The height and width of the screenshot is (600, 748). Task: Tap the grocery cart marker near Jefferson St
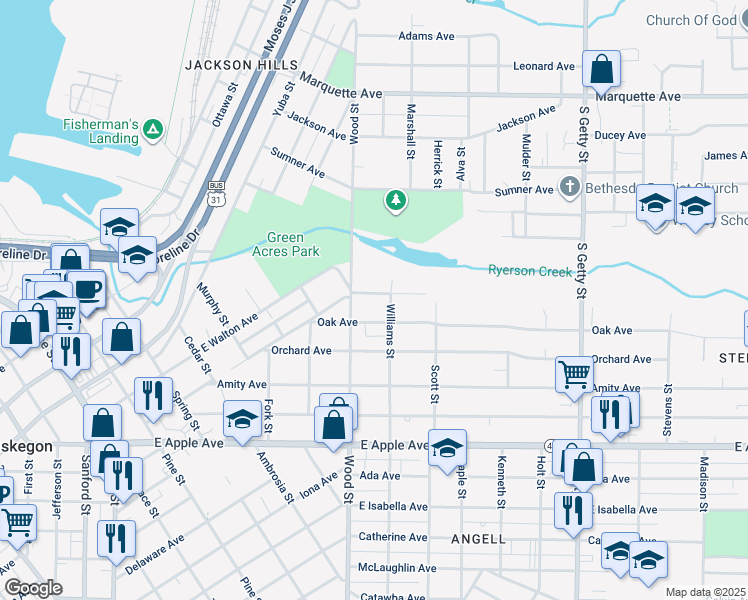[17, 522]
